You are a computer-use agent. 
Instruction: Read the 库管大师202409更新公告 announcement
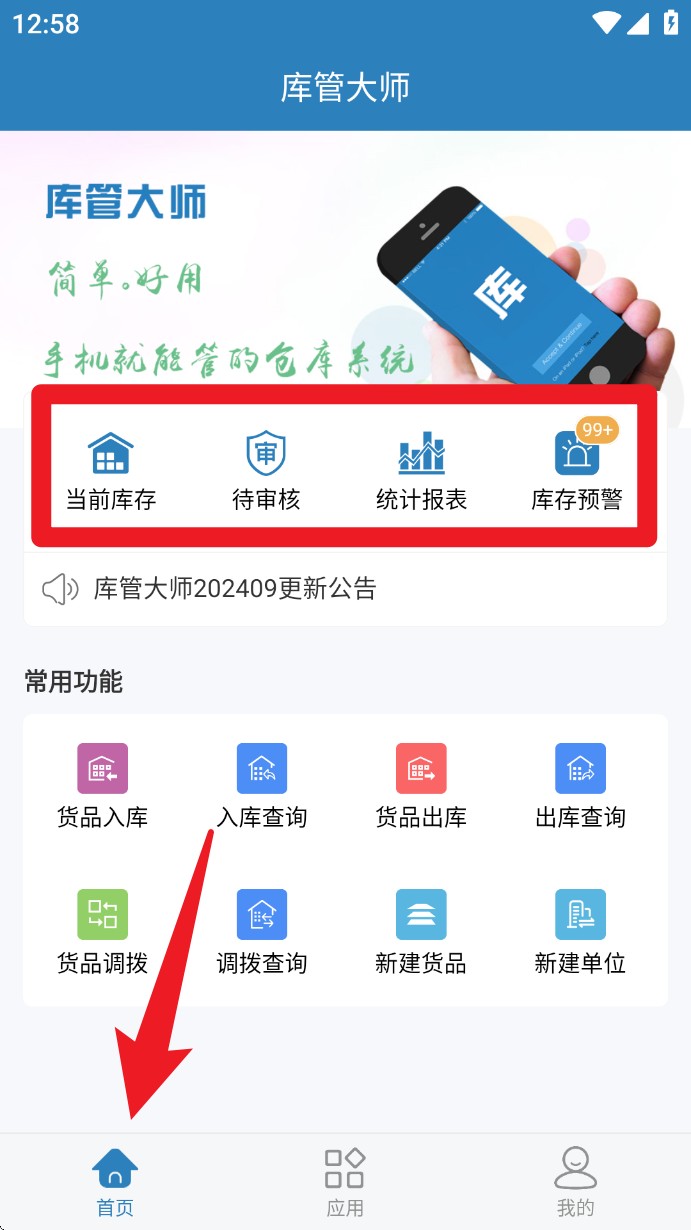235,589
